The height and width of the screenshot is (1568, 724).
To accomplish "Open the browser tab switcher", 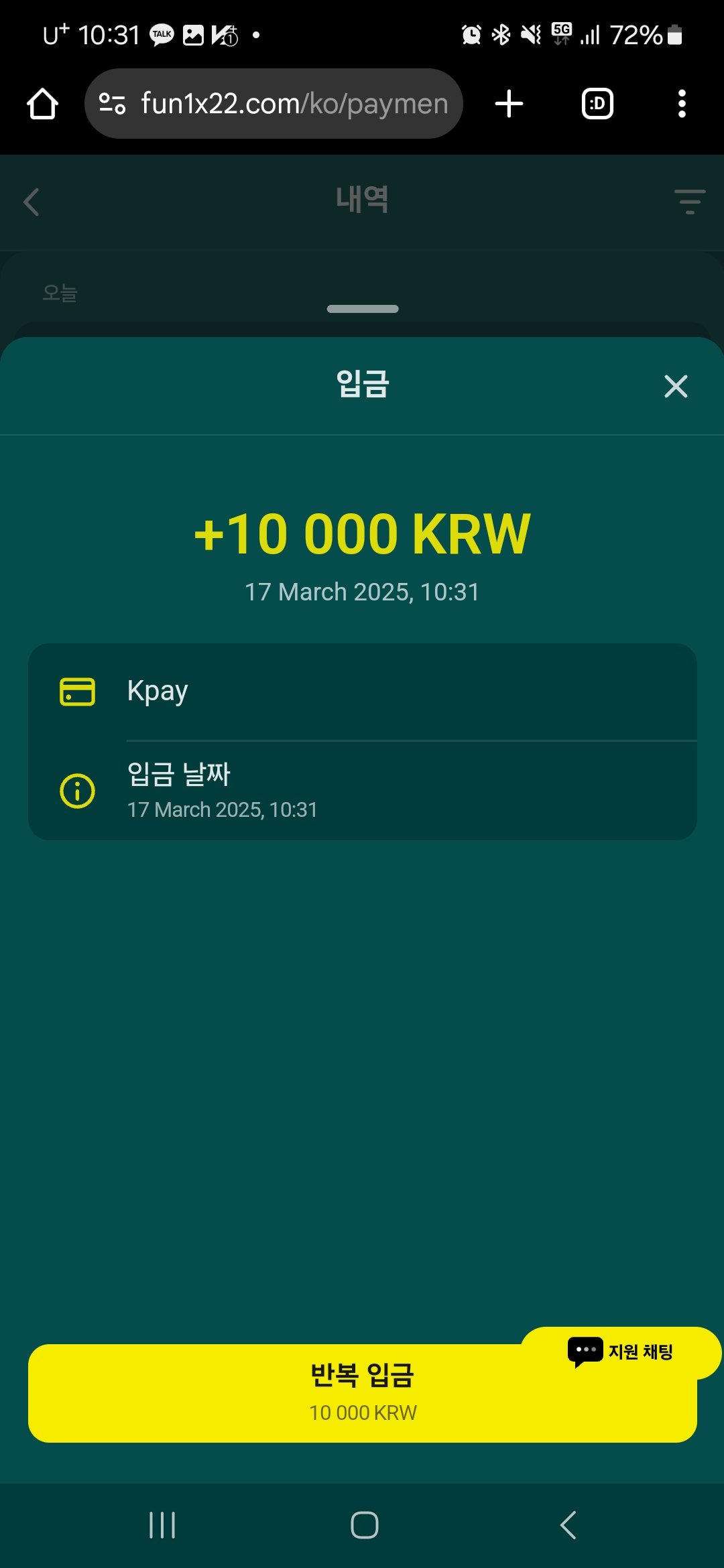I will (x=597, y=104).
